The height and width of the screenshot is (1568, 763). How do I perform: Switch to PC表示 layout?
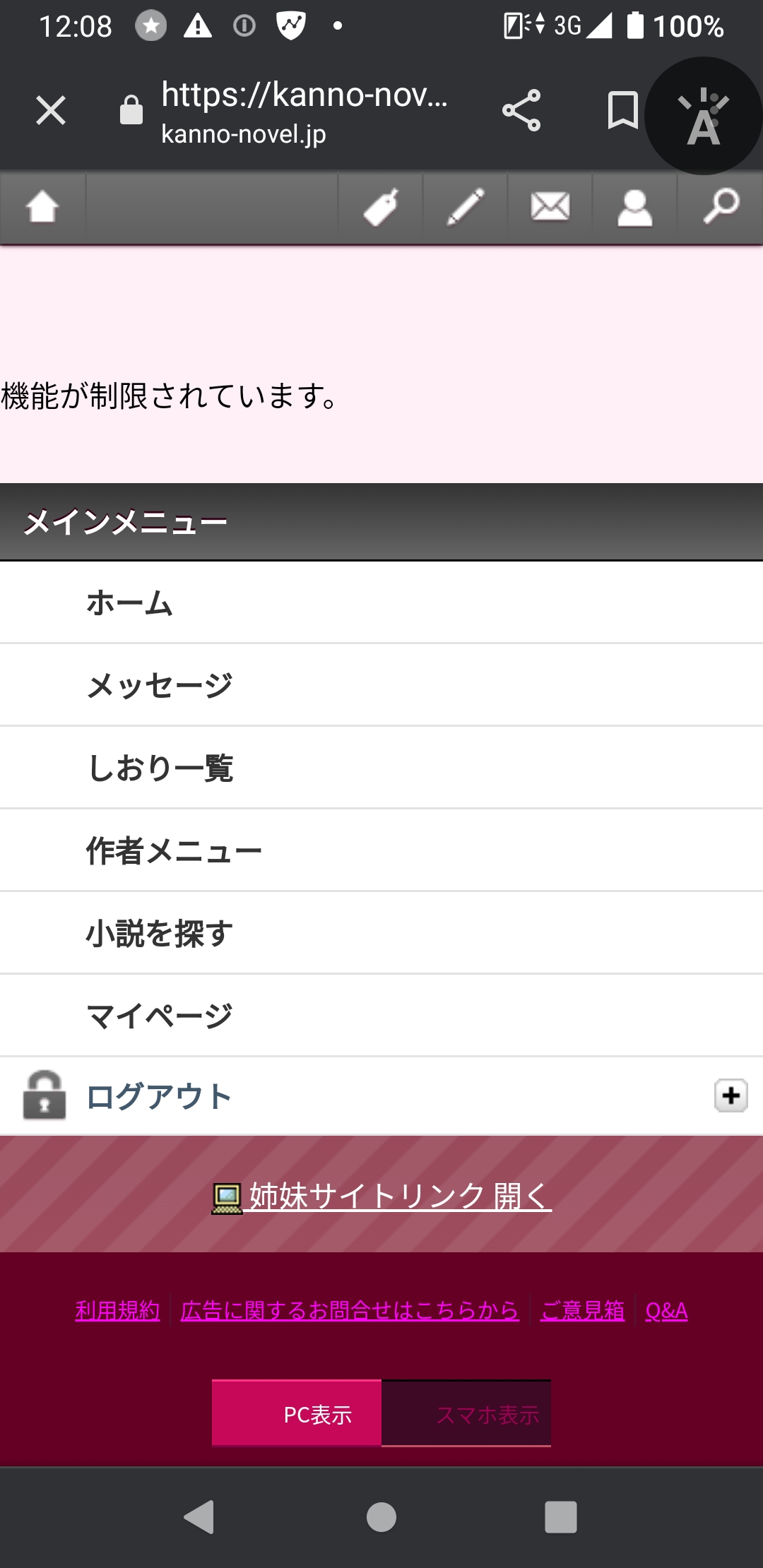point(297,1414)
